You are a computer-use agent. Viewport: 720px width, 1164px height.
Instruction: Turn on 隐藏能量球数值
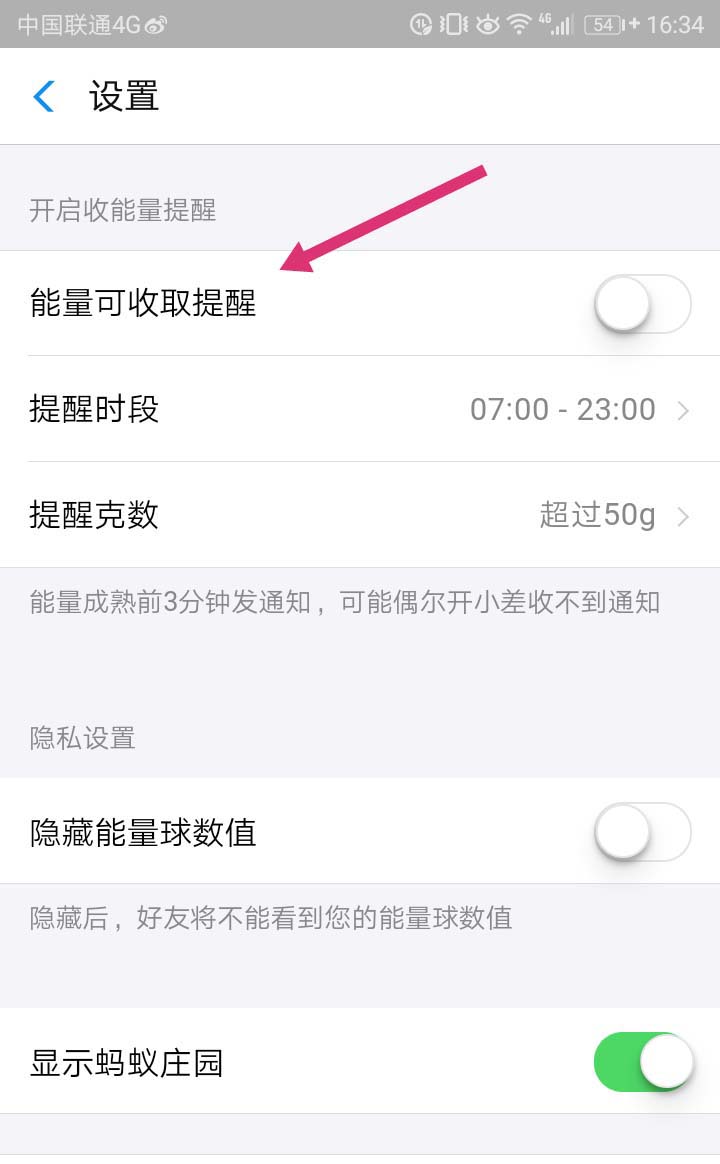tap(642, 832)
